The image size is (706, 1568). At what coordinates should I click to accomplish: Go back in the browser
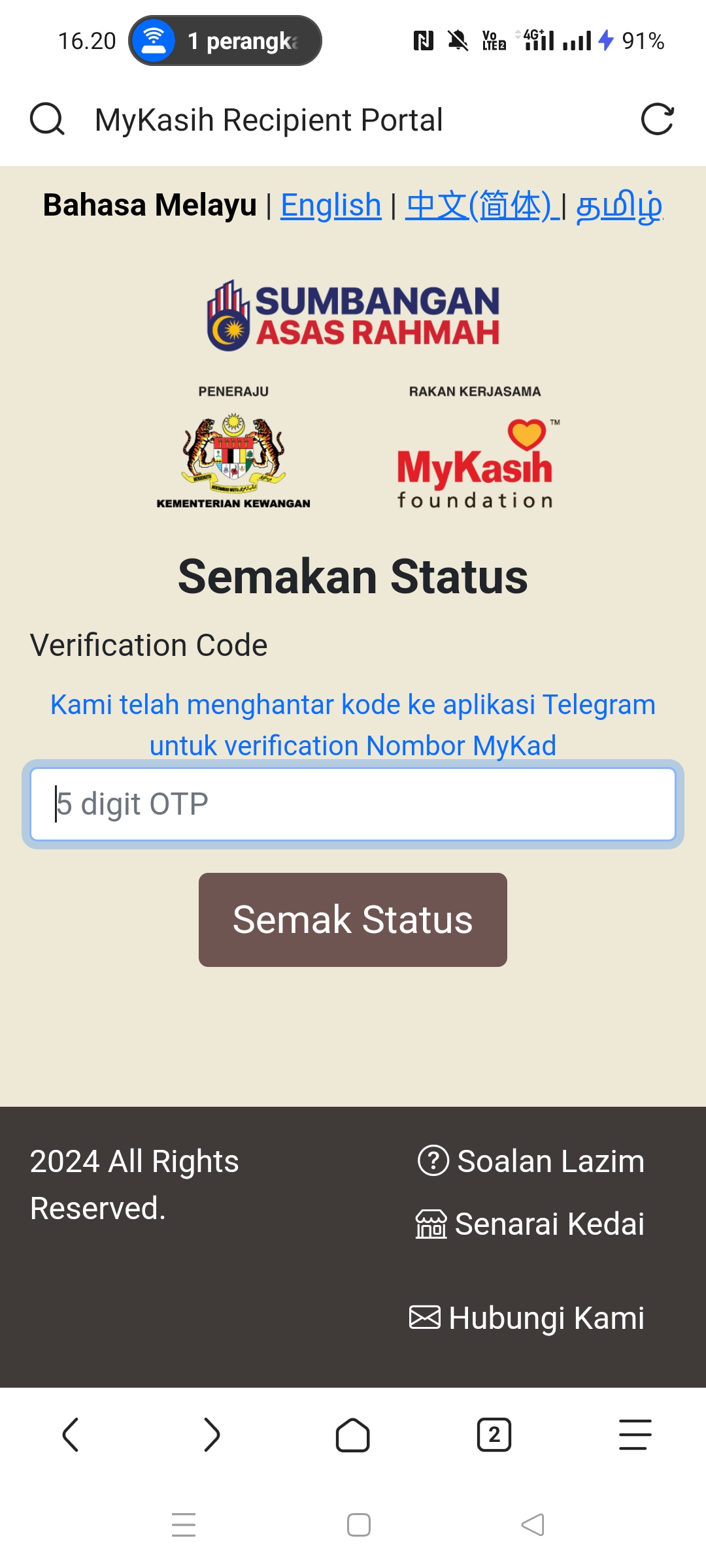[71, 1435]
